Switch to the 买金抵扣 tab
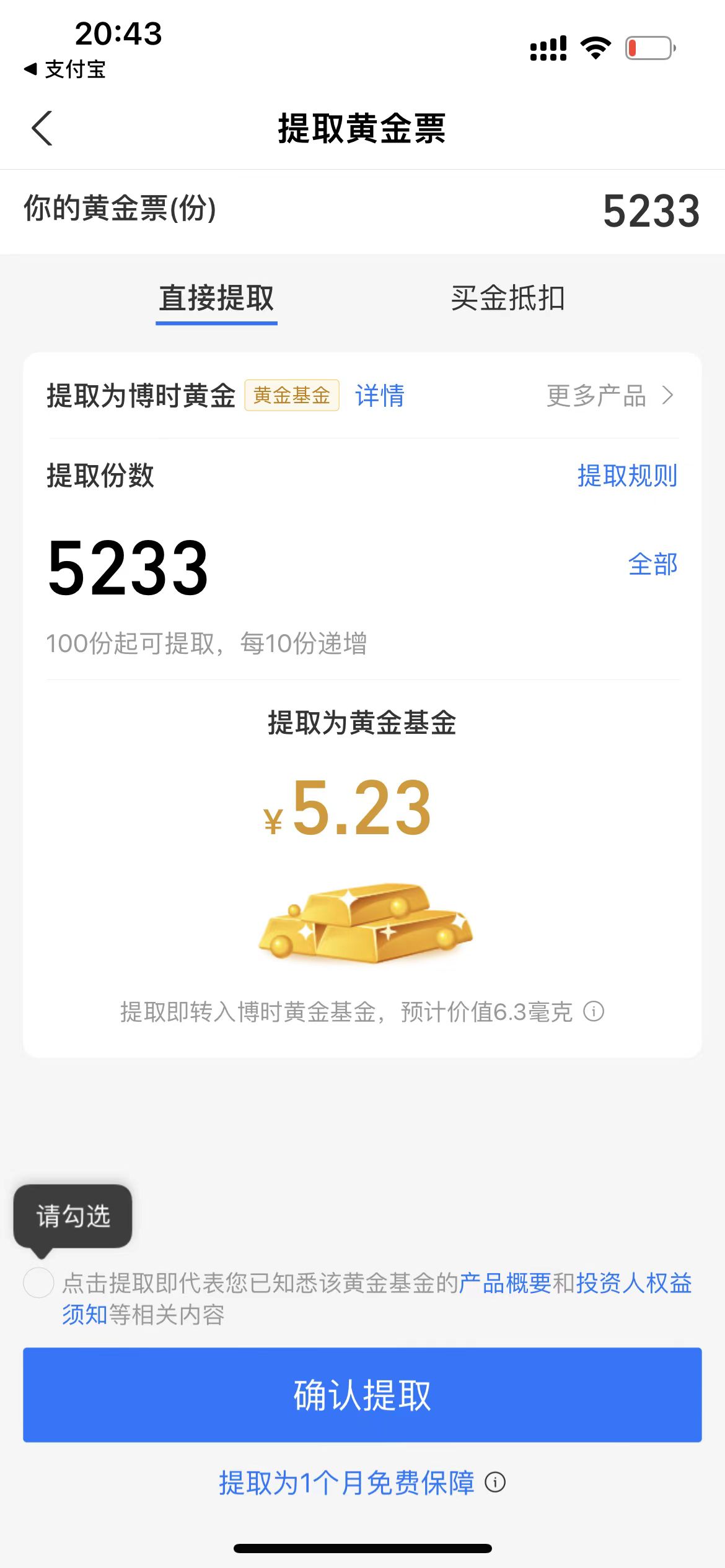The width and height of the screenshot is (725, 1568). [x=507, y=298]
